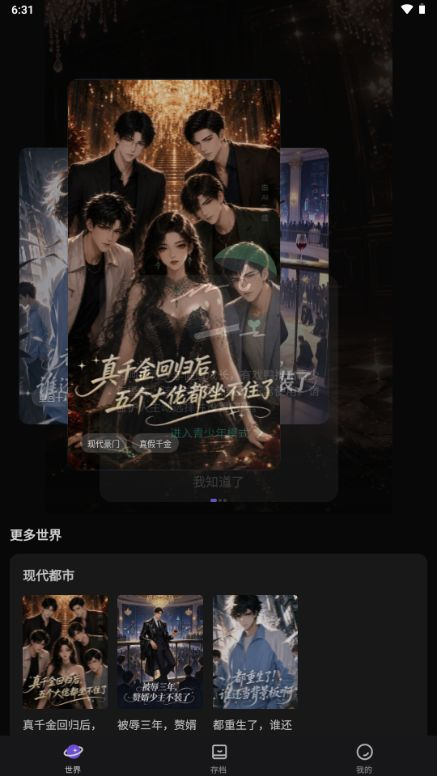Screen dimensions: 437x776
Task: Go to the 世界 tab
Action: coord(73,758)
